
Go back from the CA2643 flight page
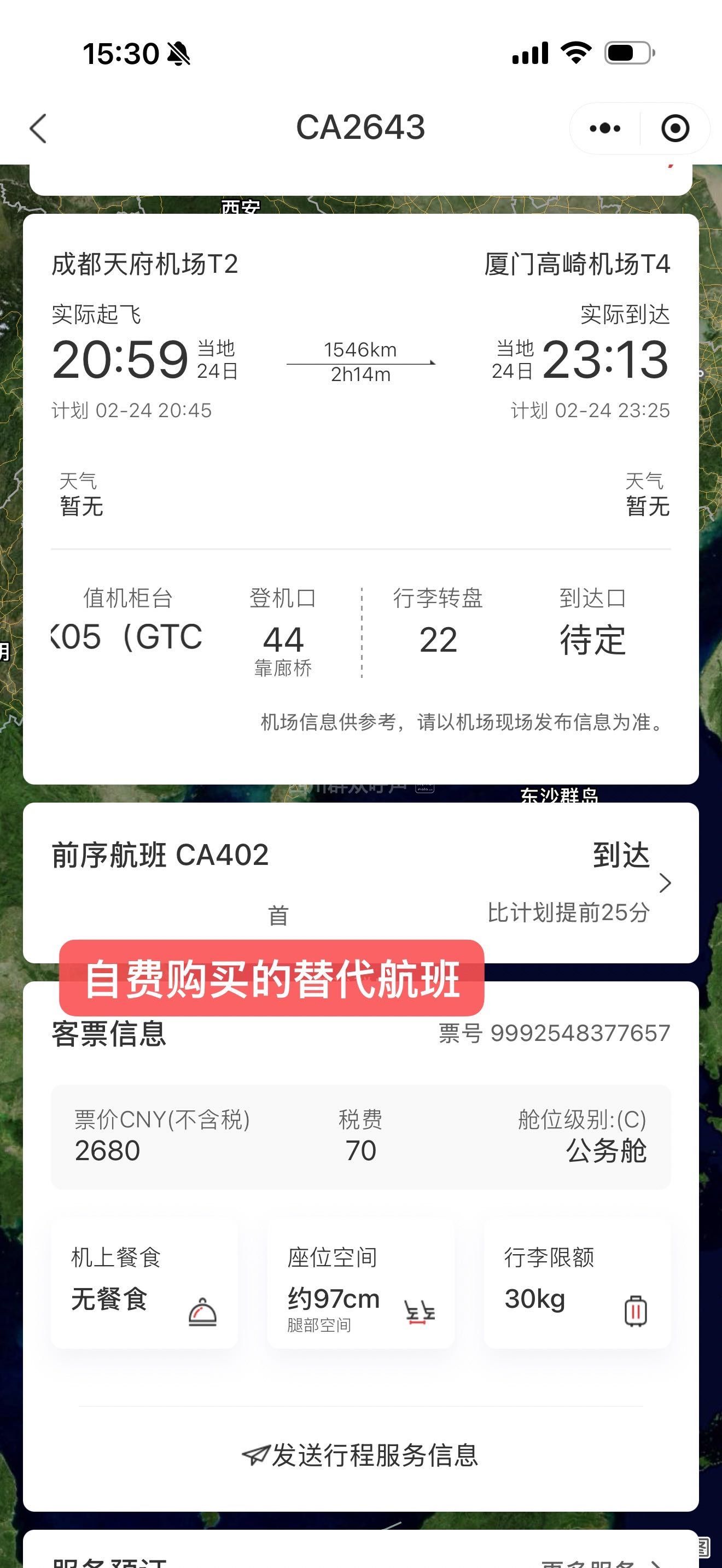coord(38,128)
